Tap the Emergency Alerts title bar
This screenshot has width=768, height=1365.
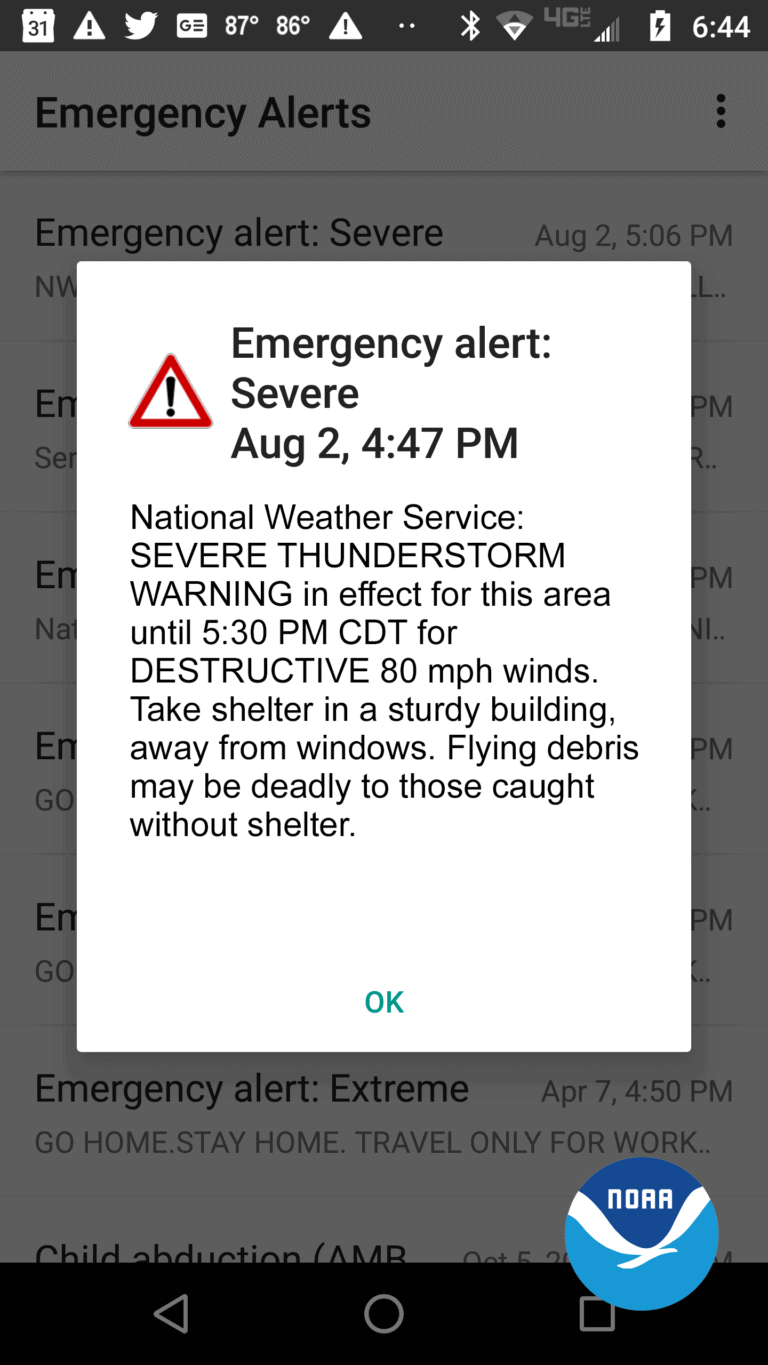click(x=202, y=111)
